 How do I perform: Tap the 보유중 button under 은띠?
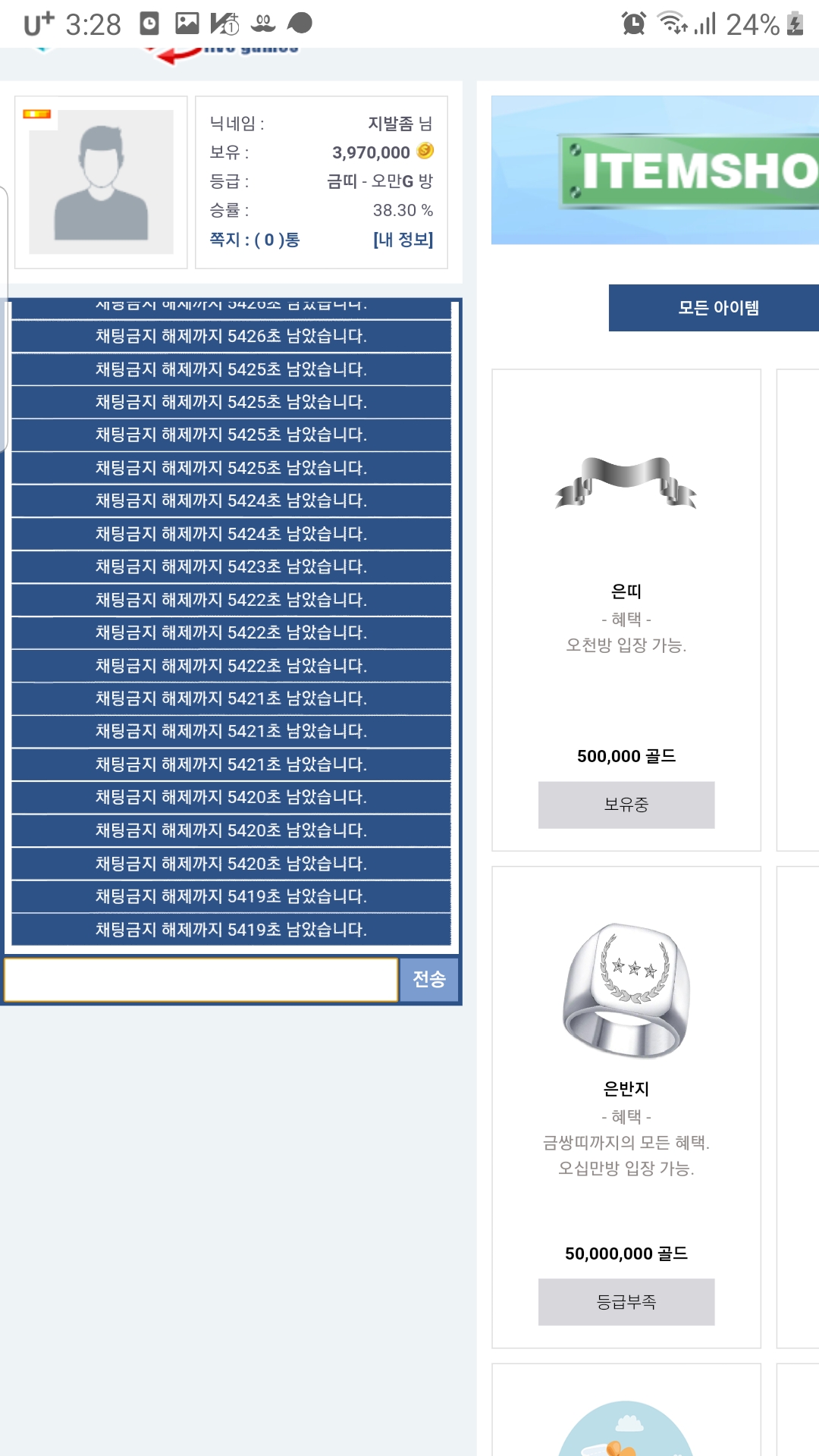tap(626, 805)
